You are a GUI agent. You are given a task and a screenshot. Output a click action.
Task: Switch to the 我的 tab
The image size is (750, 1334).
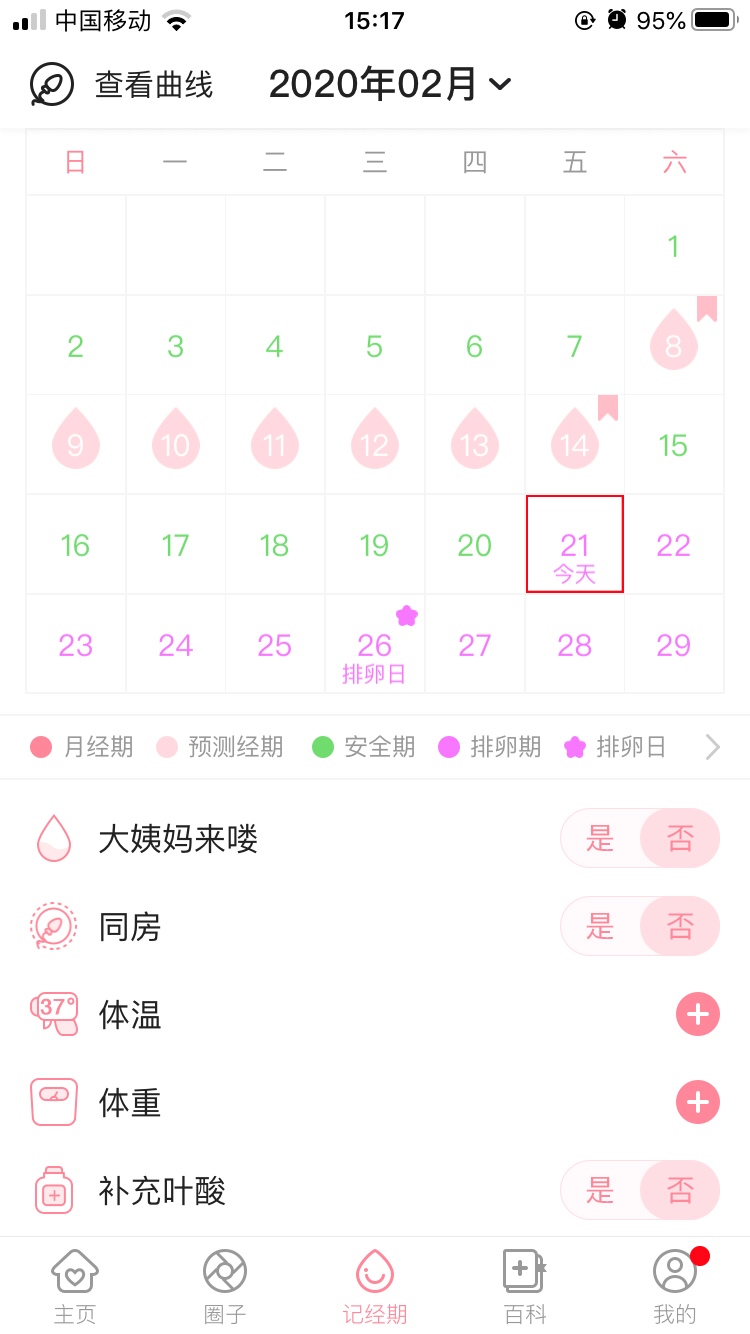click(x=675, y=1286)
